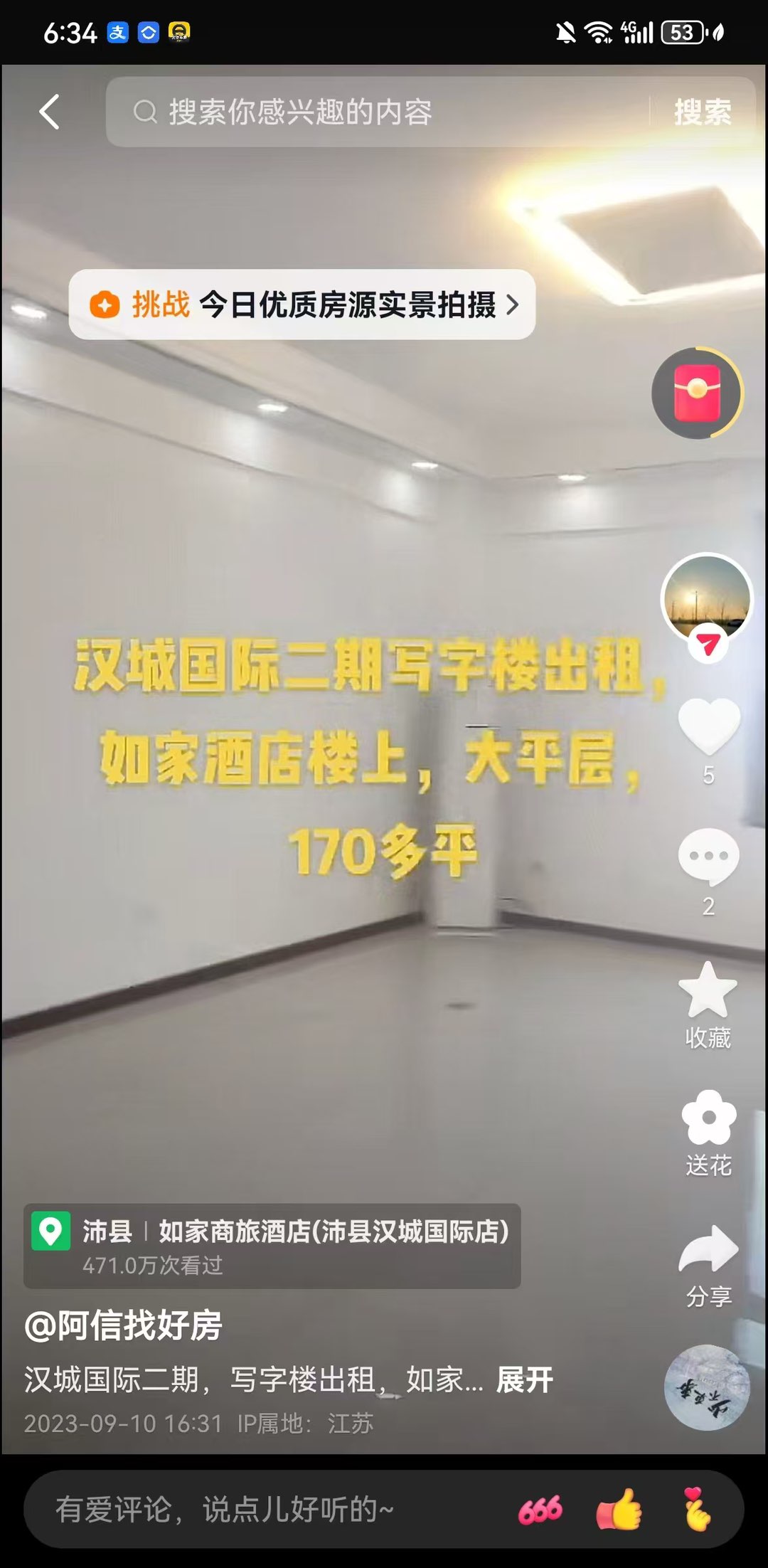
Task: Send a flower via 送花
Action: 708,1118
